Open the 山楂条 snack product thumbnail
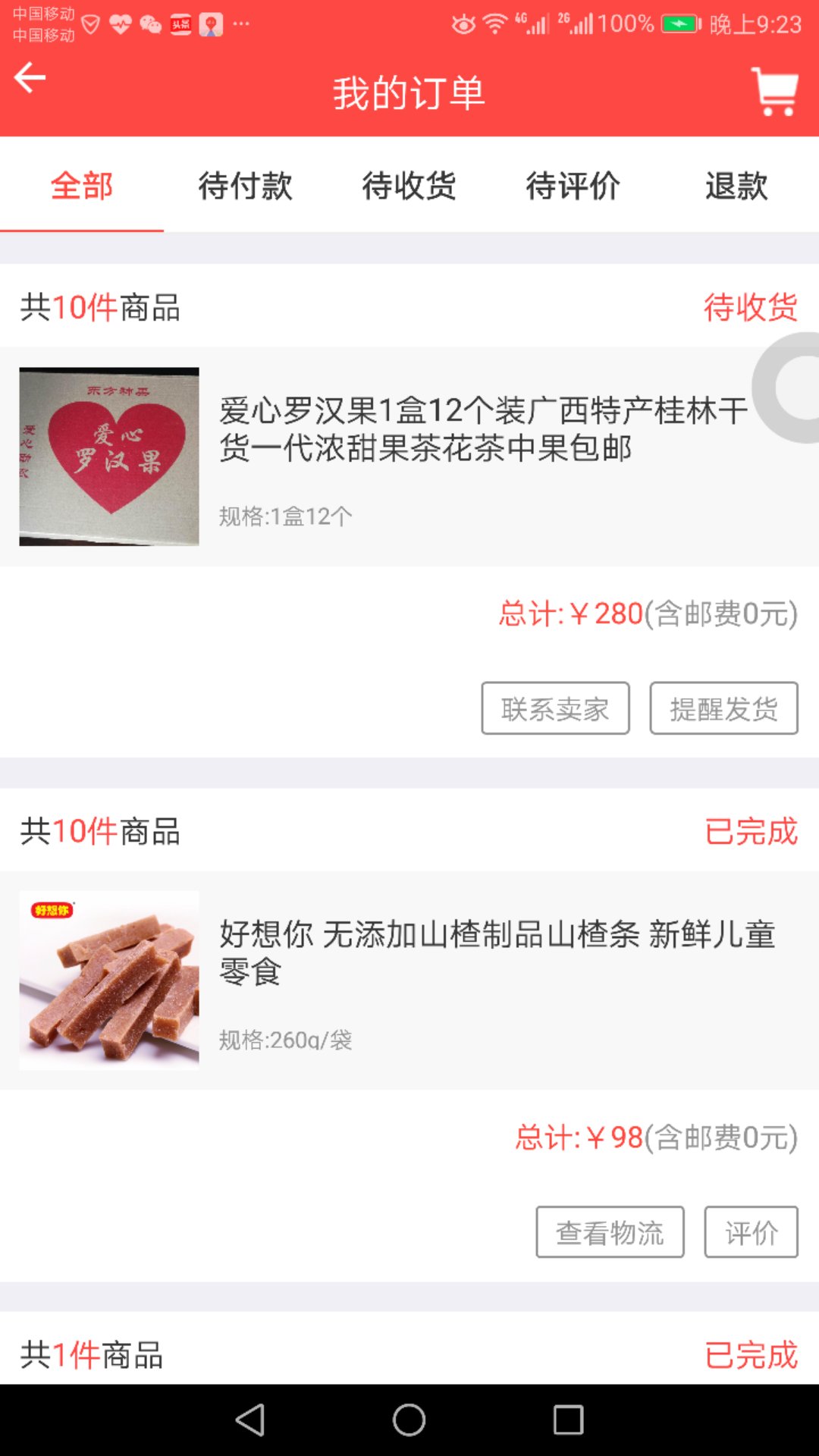The image size is (819, 1456). (x=108, y=978)
